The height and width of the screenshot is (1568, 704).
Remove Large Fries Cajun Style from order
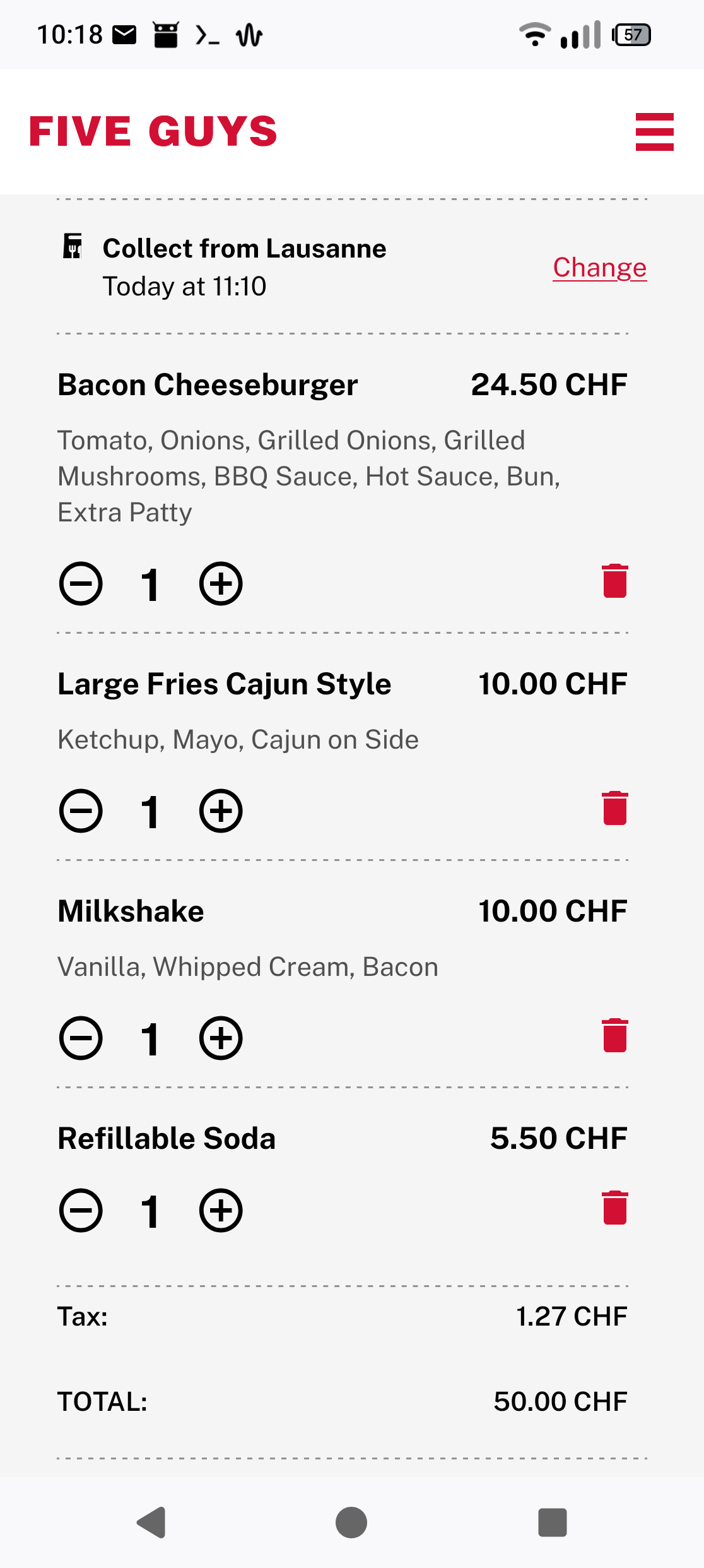(x=614, y=809)
